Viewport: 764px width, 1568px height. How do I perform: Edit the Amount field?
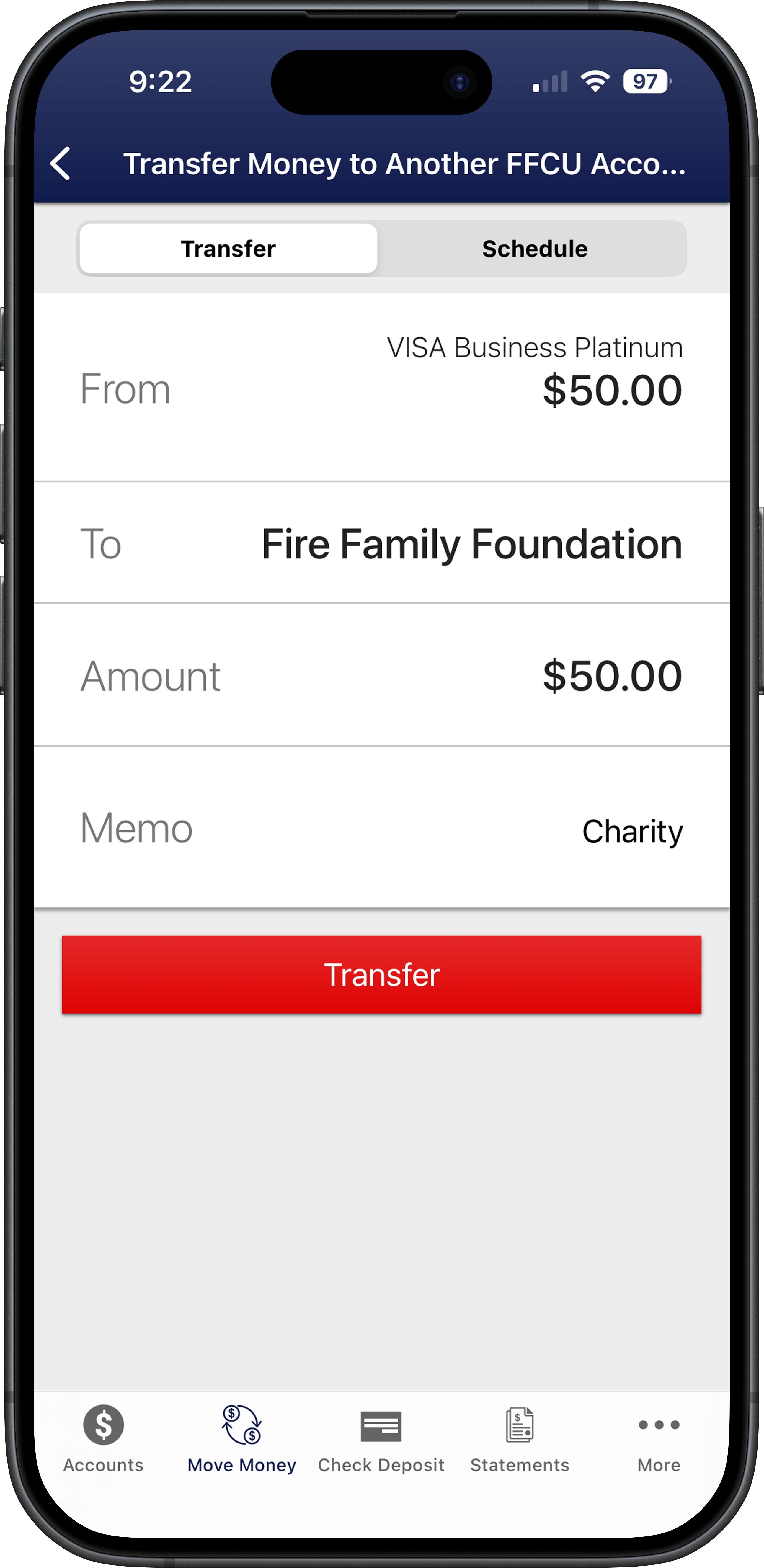coord(382,675)
